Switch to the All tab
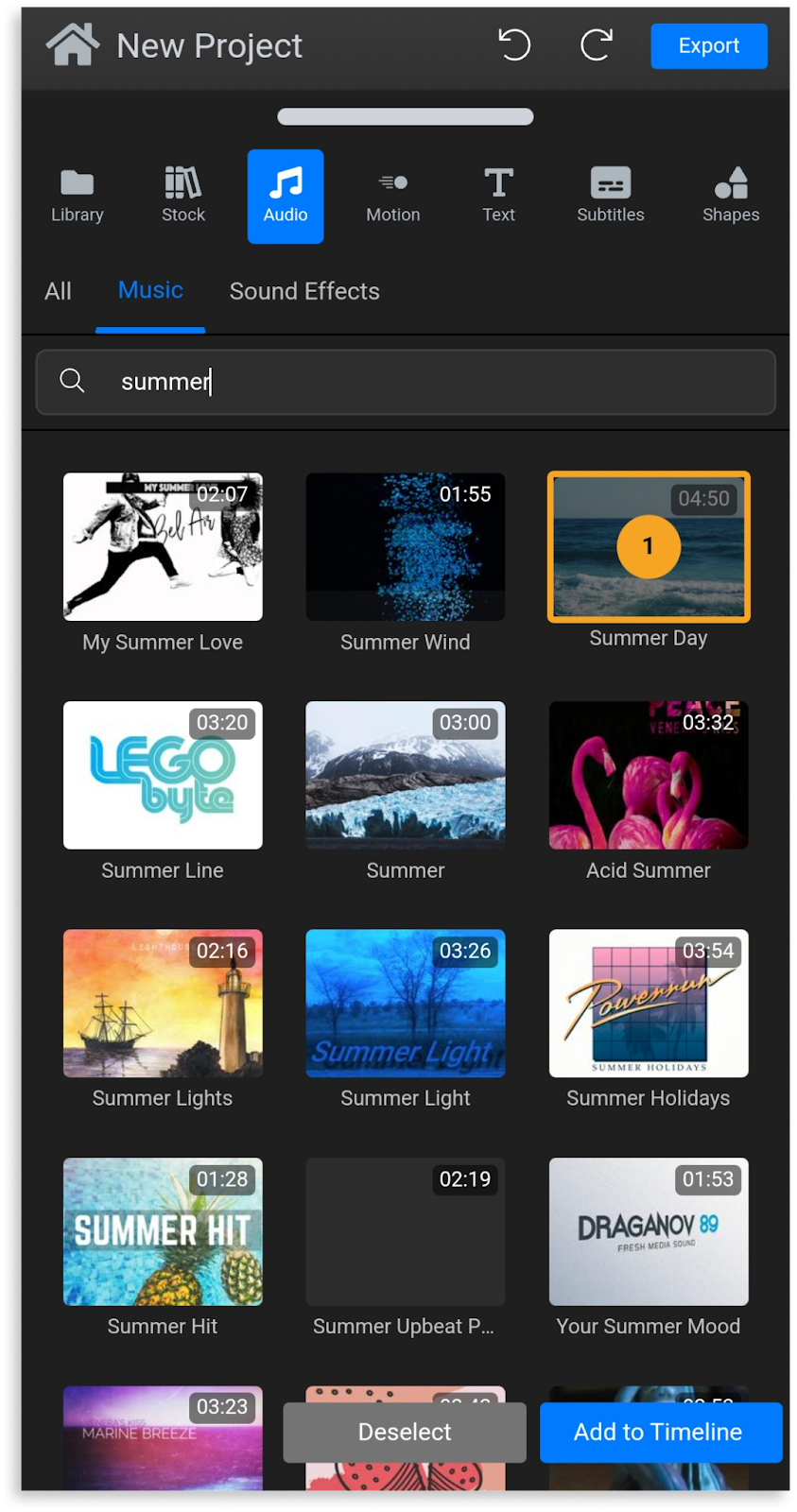 pos(58,291)
